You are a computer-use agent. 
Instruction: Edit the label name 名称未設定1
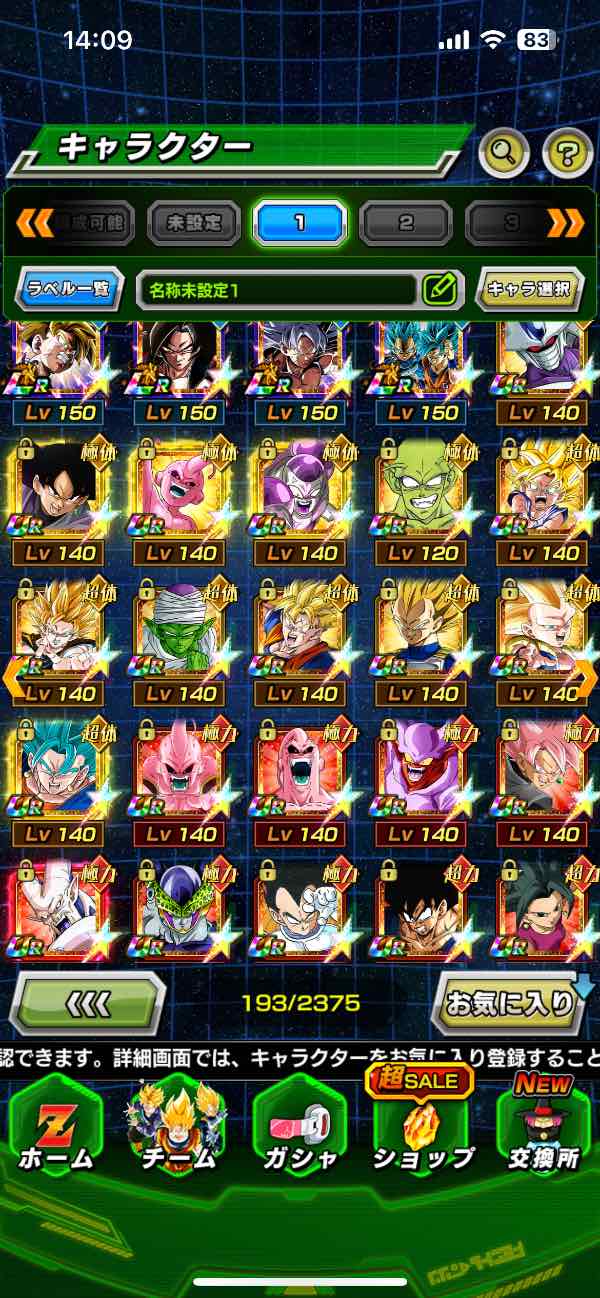[x=439, y=289]
